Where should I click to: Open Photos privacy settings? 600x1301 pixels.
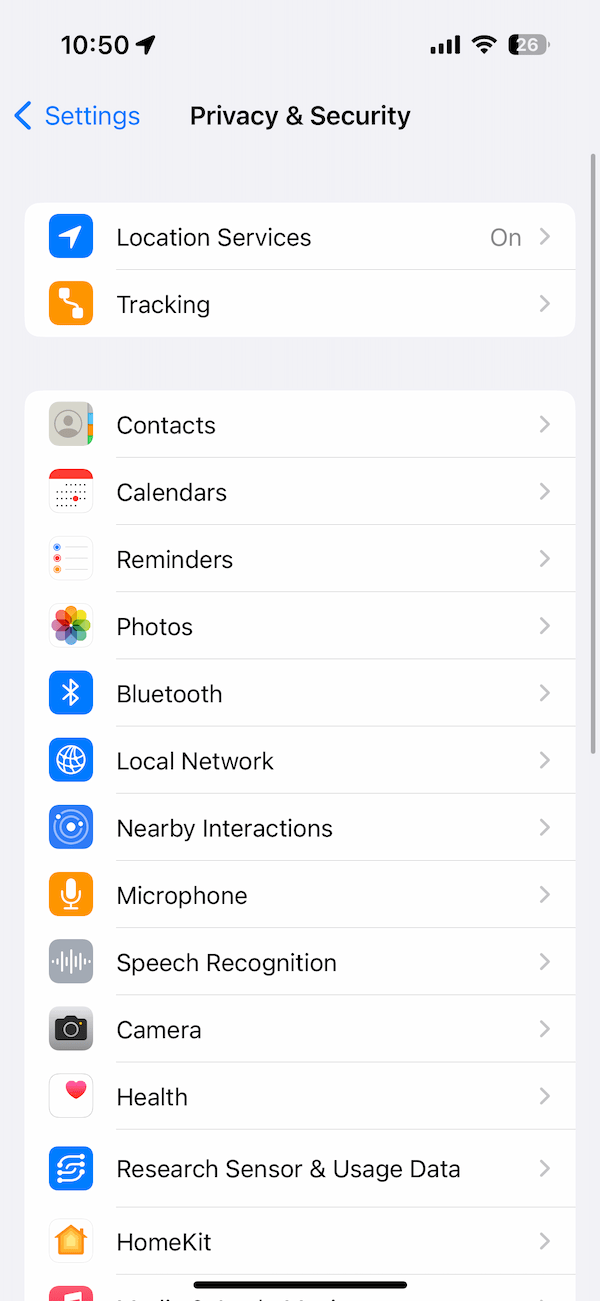300,626
